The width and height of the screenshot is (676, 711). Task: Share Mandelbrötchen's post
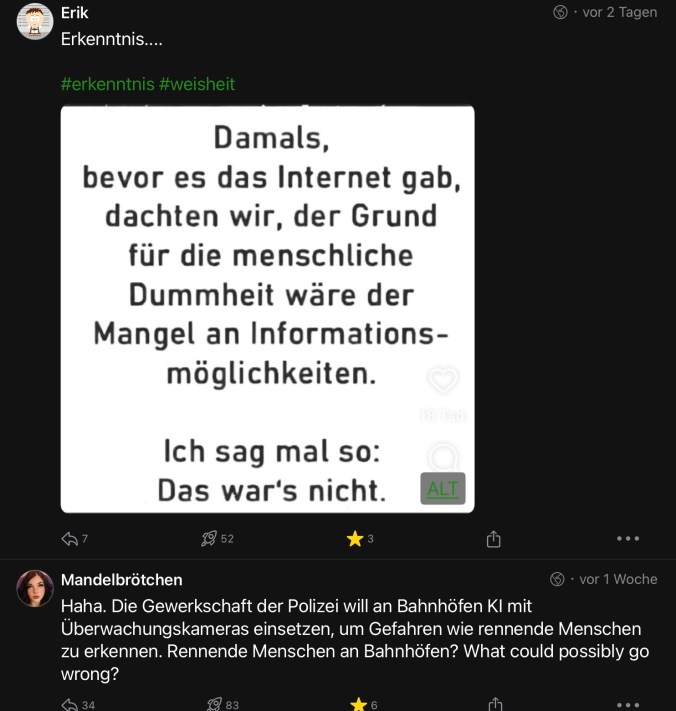pos(493,705)
